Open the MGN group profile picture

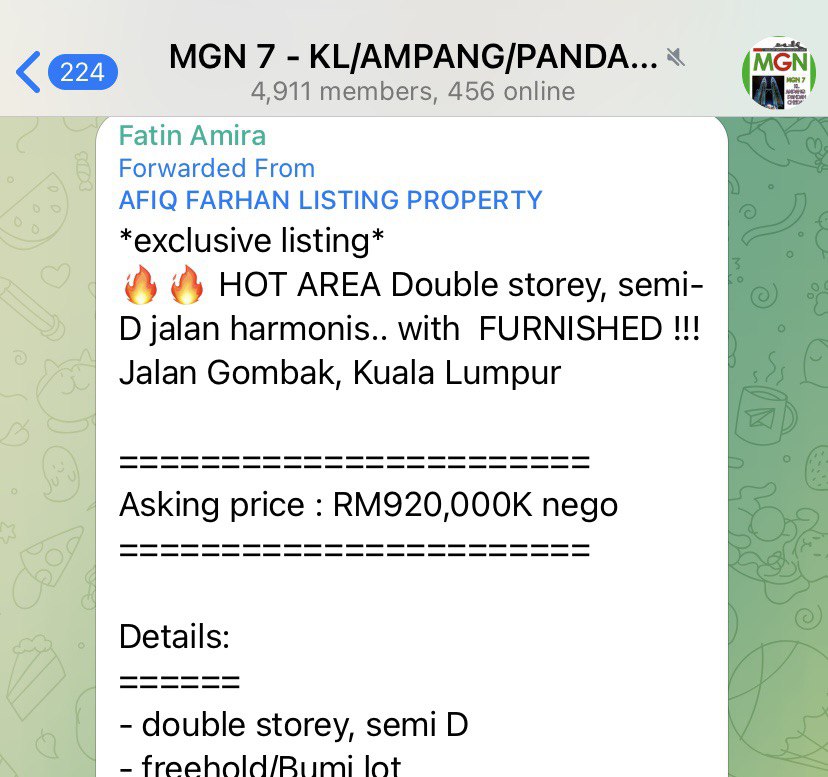click(x=778, y=75)
